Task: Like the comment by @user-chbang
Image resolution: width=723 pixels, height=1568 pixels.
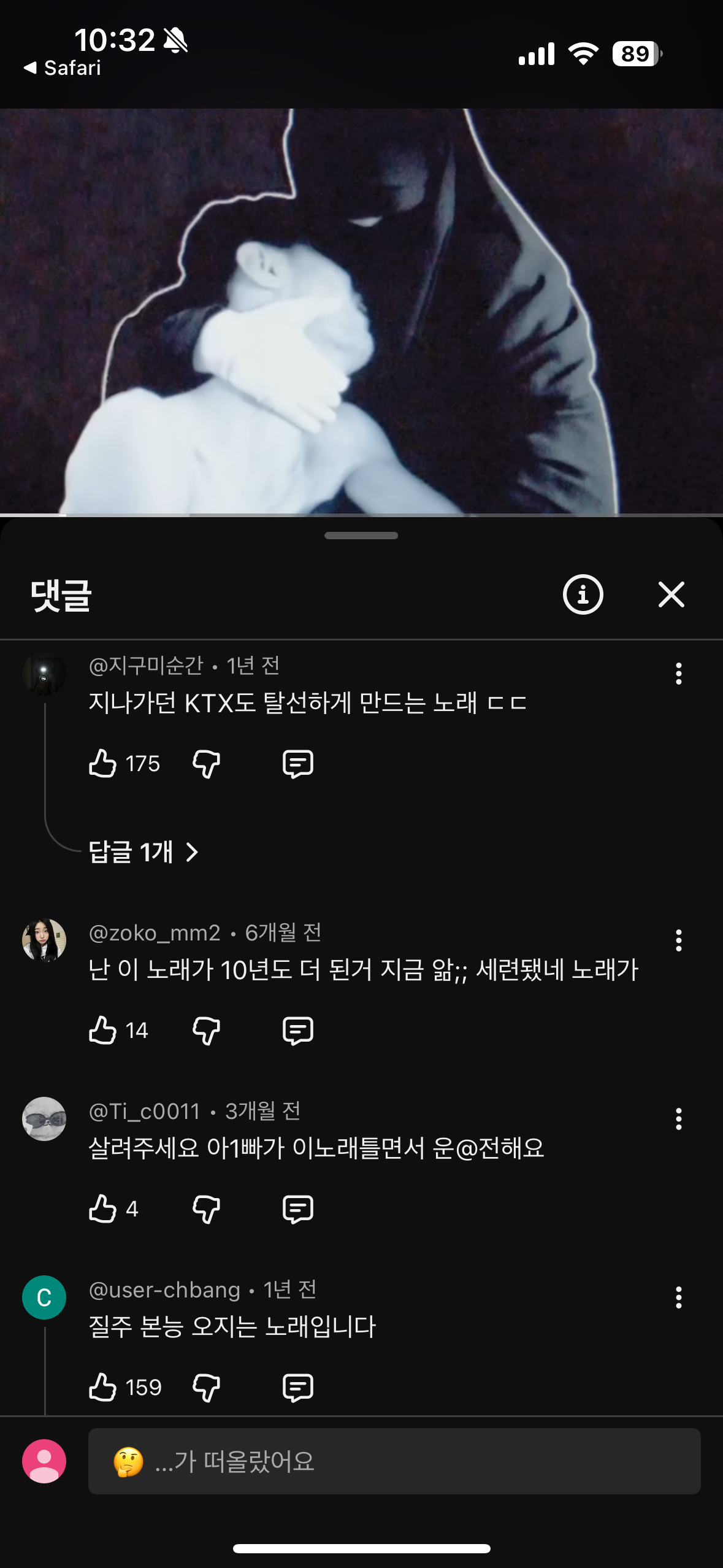Action: click(x=103, y=1387)
